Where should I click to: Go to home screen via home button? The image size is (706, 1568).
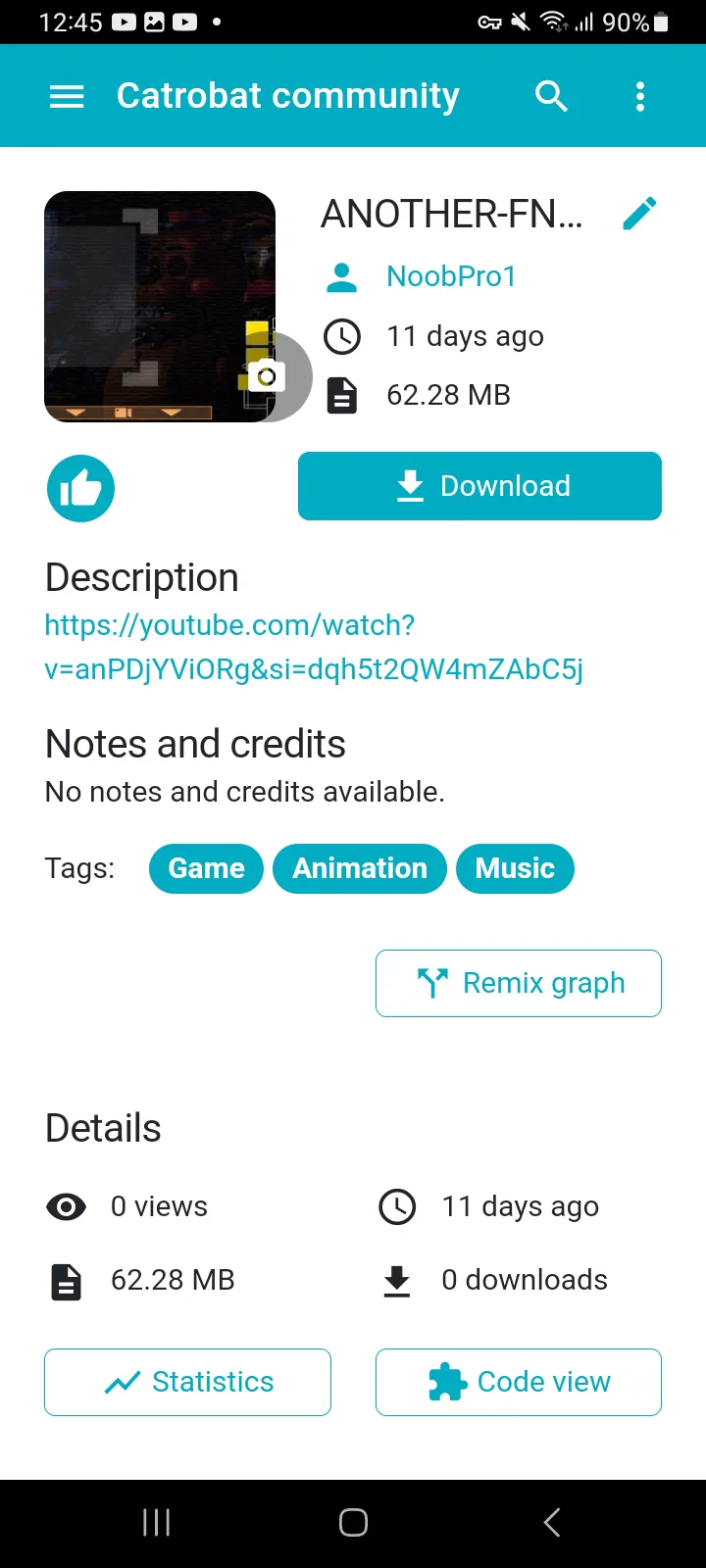(x=353, y=1522)
